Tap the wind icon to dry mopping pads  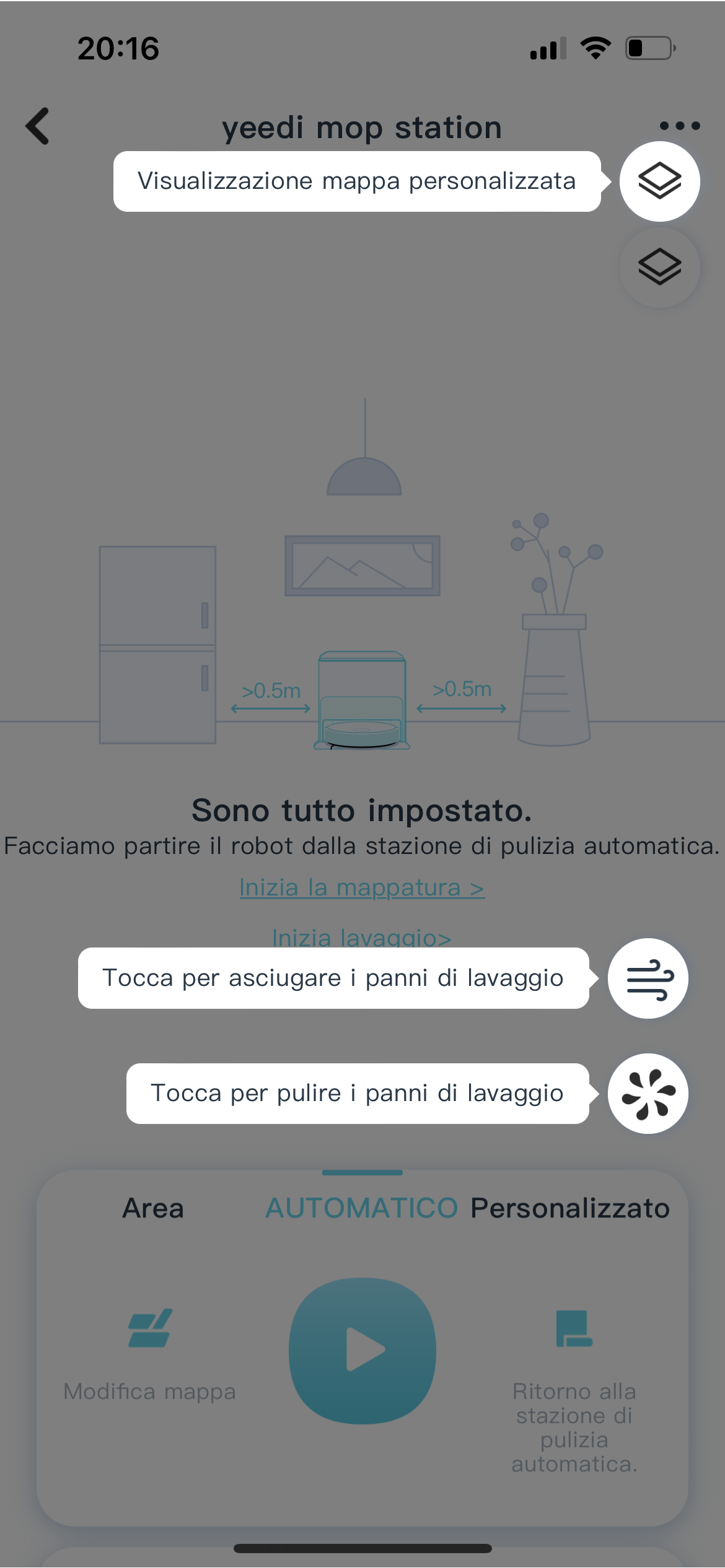[x=648, y=978]
